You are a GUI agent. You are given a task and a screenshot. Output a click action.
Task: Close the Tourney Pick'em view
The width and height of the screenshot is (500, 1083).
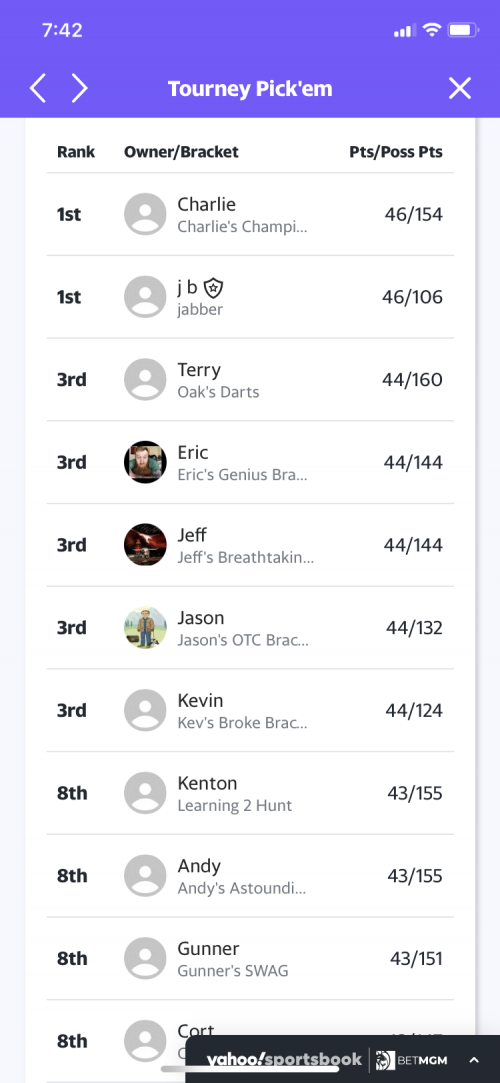click(460, 88)
